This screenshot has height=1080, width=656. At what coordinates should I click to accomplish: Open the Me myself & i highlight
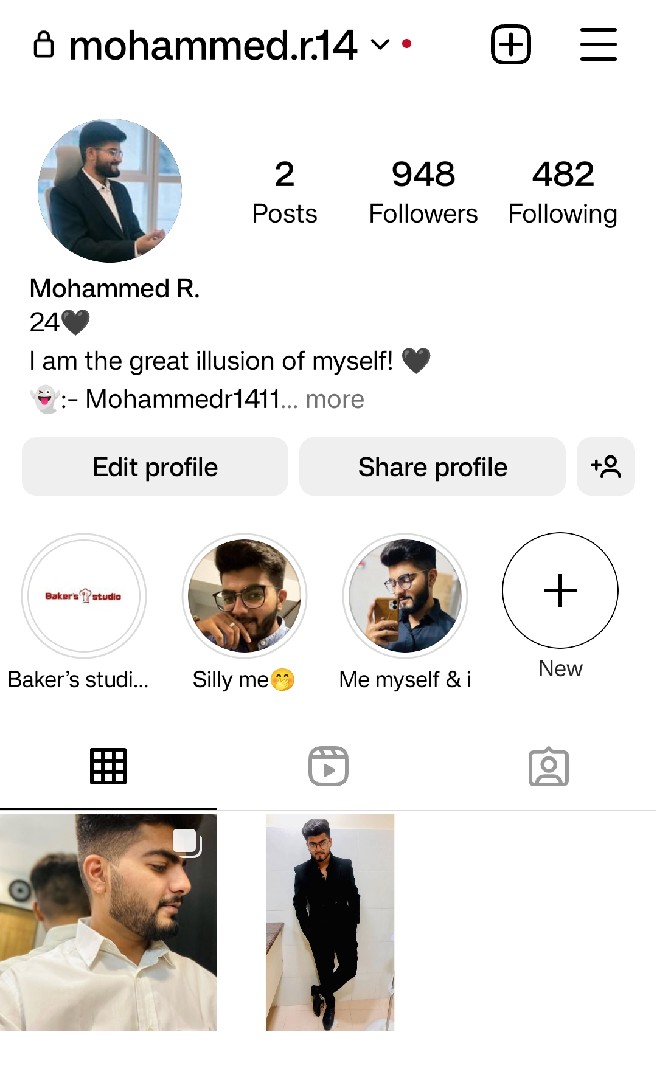[x=404, y=596]
